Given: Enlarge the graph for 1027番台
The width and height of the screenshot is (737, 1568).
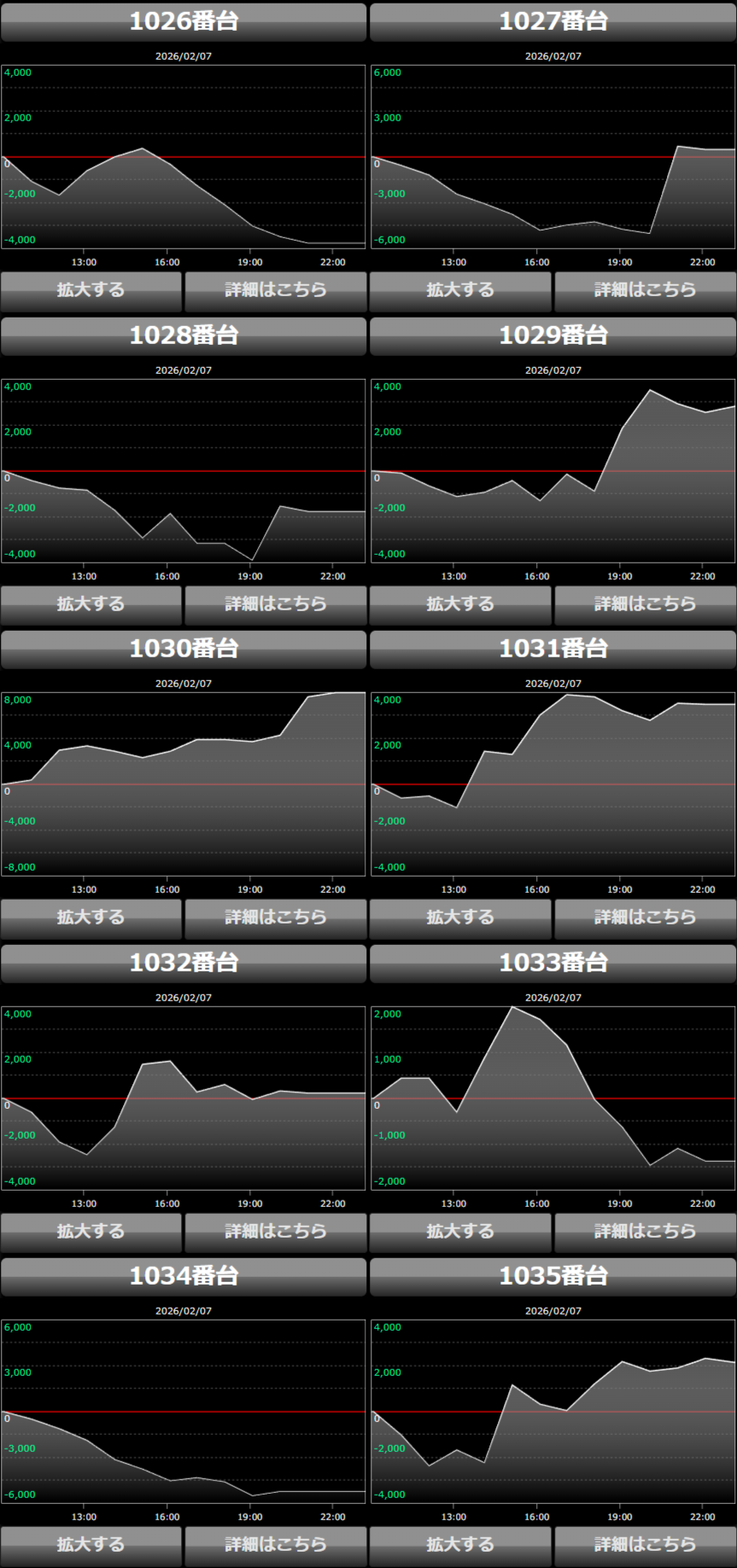Looking at the screenshot, I should (460, 290).
